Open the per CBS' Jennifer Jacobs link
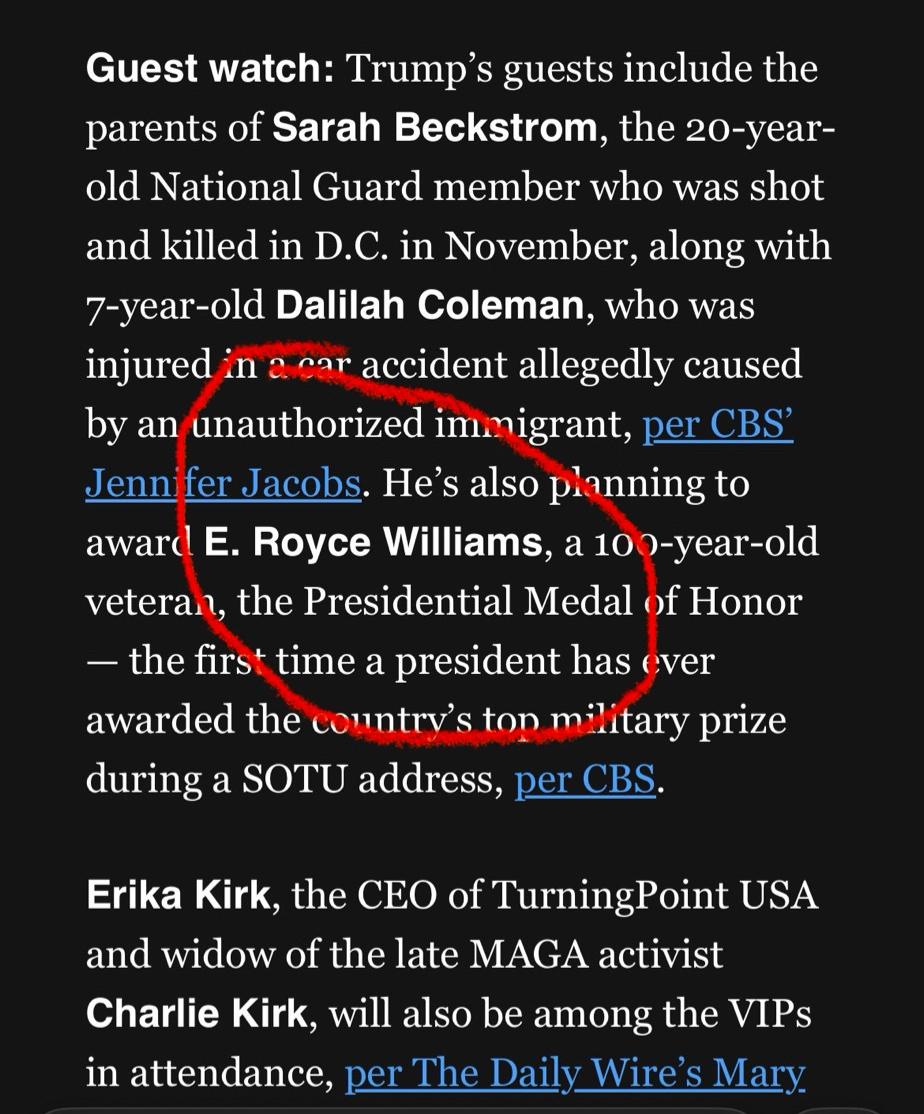This screenshot has height=1114, width=924. 717,426
